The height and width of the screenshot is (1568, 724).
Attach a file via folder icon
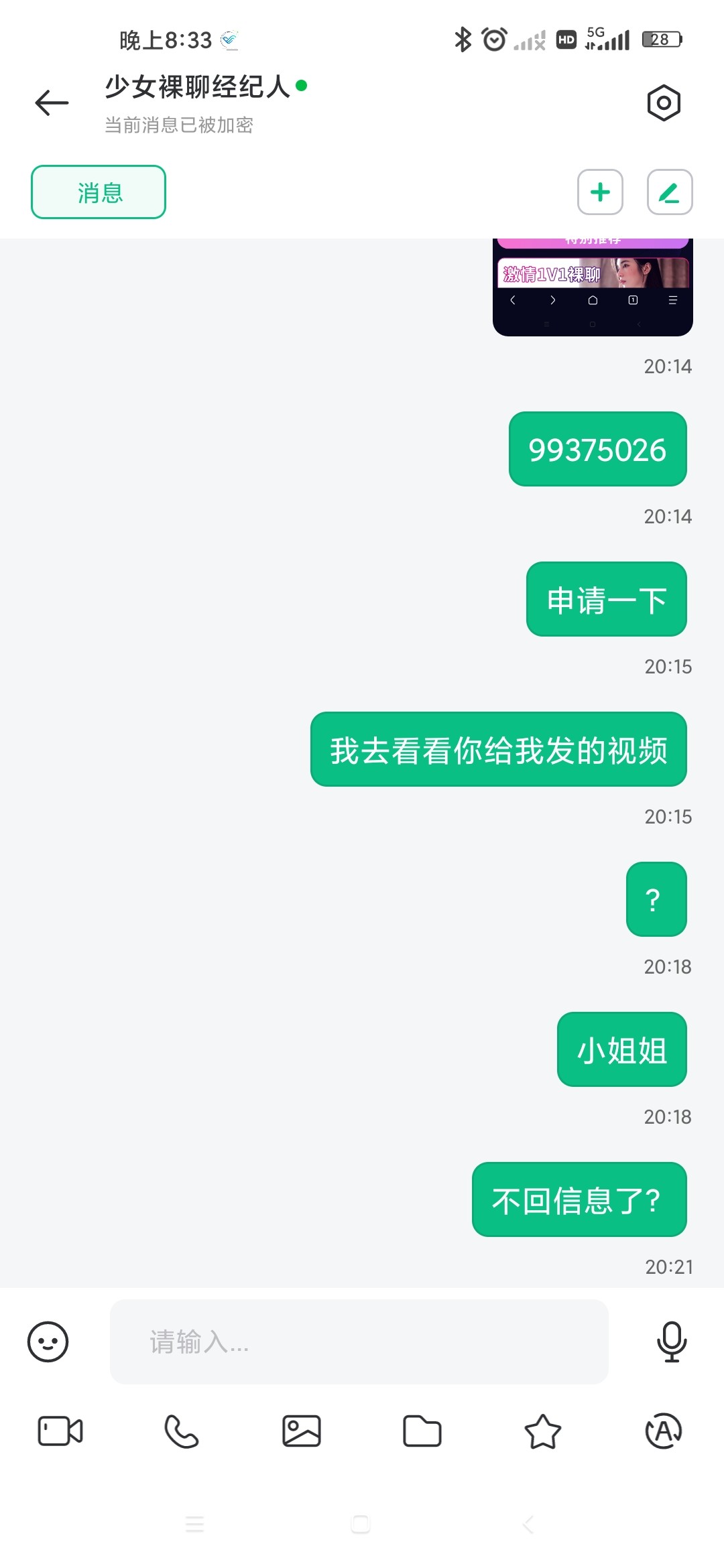point(422,1431)
